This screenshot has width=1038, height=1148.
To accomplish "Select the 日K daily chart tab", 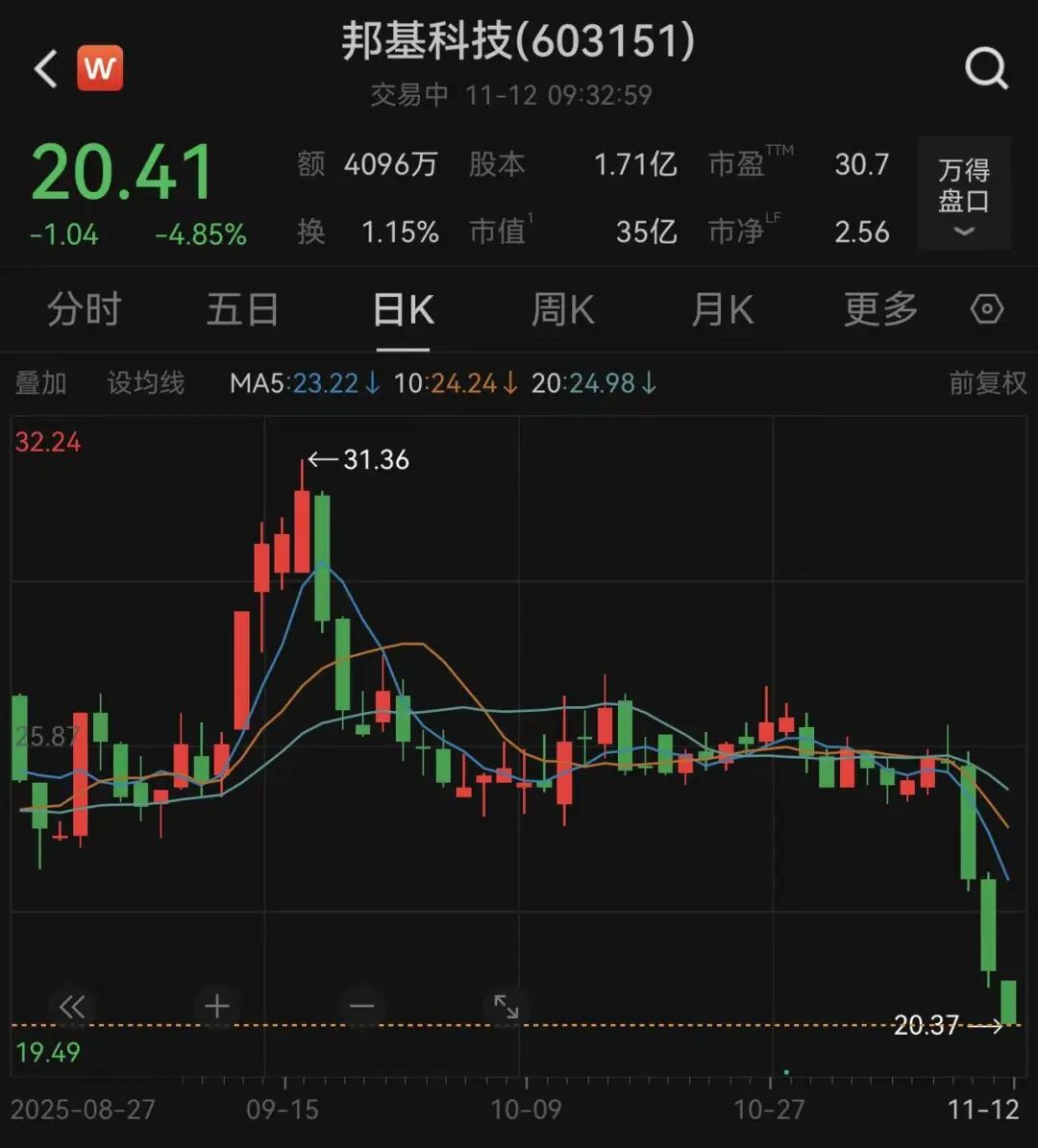I will [403, 309].
